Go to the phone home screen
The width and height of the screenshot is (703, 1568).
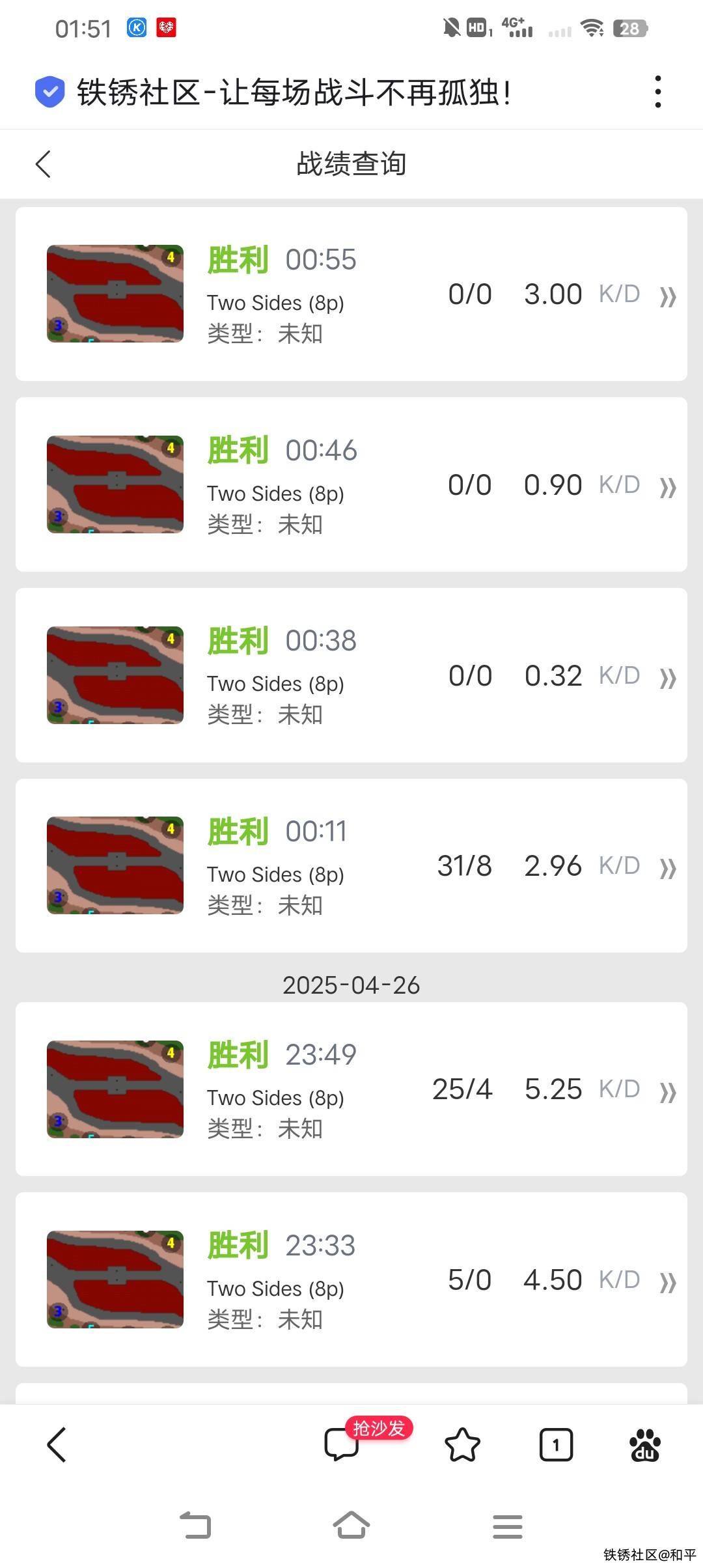[x=351, y=1525]
